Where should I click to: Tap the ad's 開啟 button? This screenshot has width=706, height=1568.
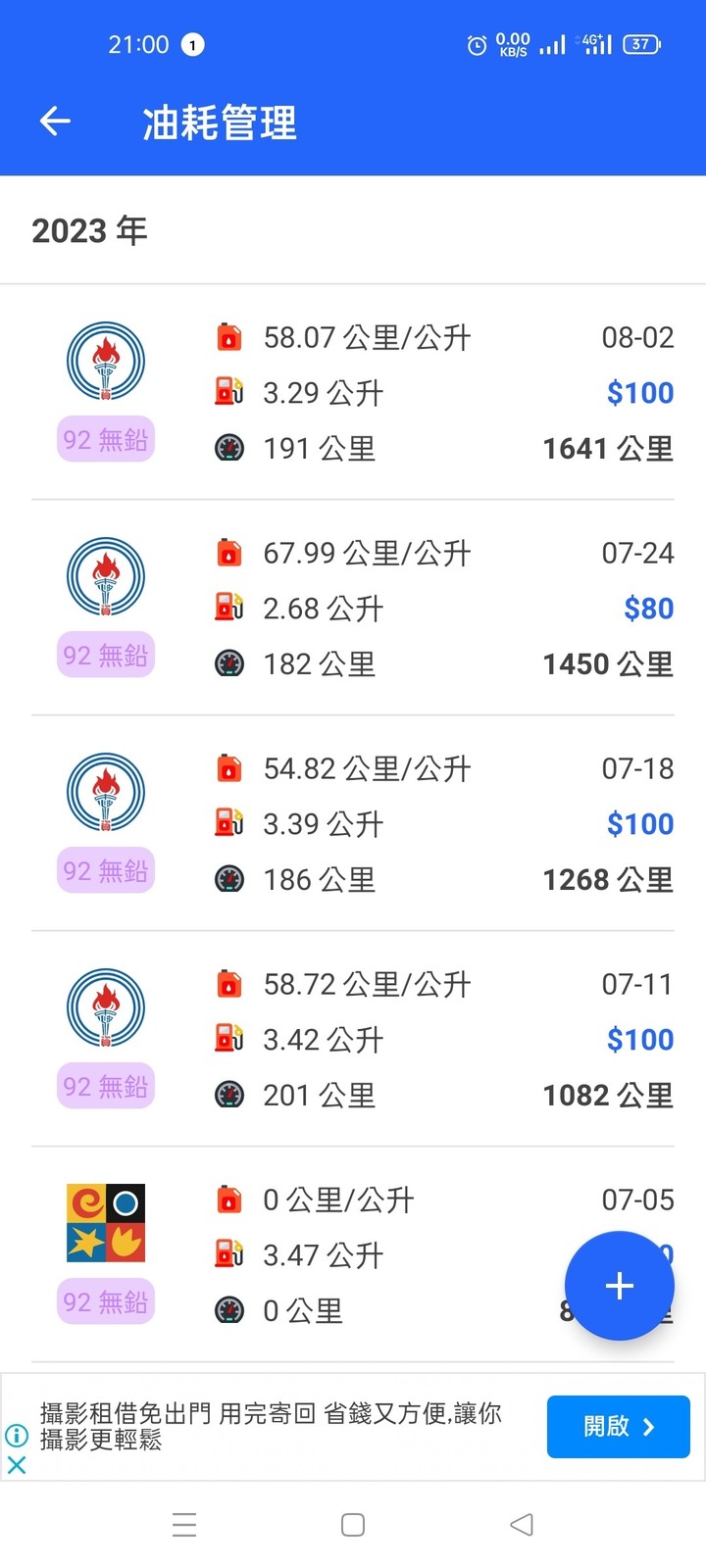click(x=618, y=1427)
